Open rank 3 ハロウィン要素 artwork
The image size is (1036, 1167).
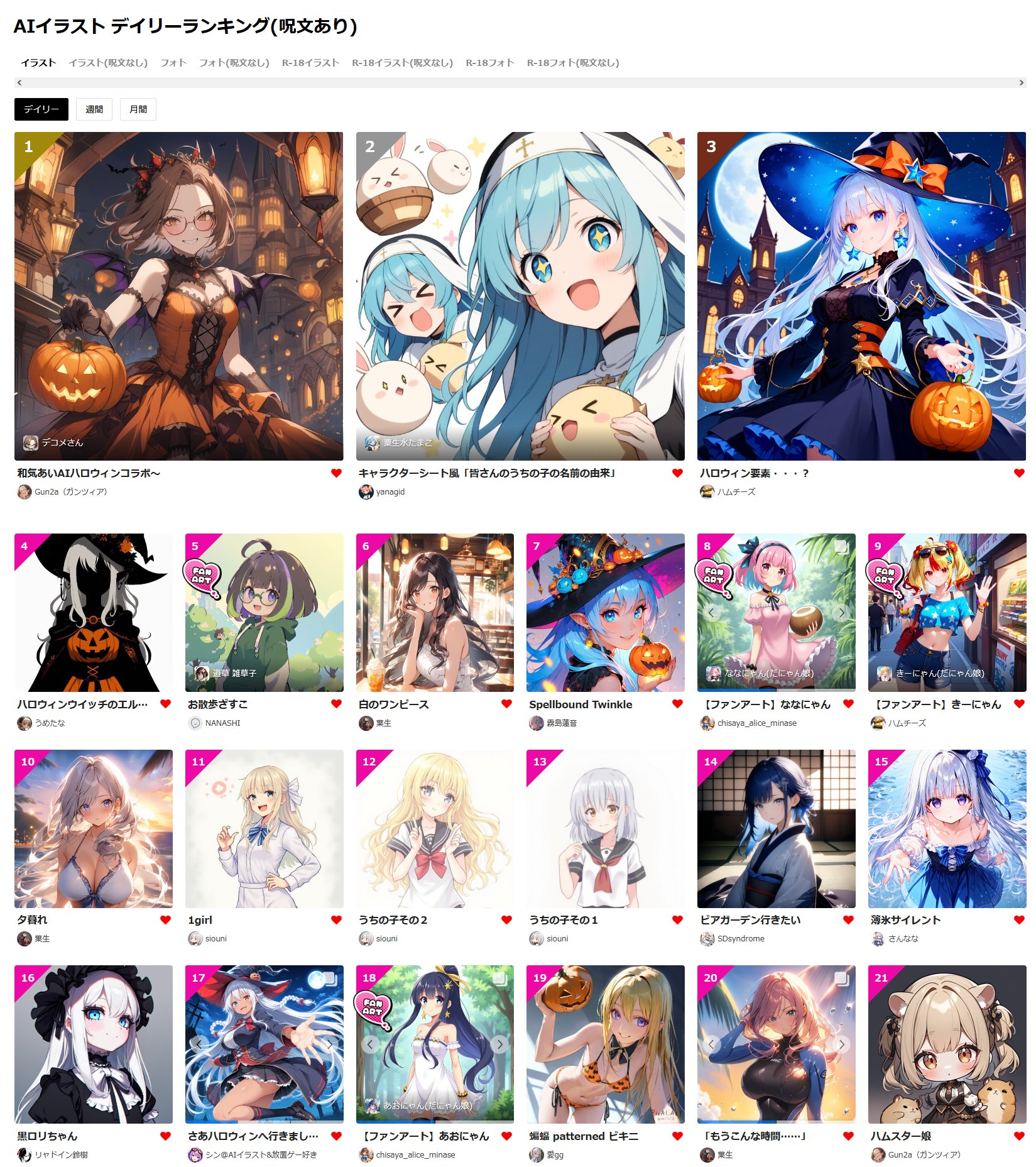(x=861, y=296)
